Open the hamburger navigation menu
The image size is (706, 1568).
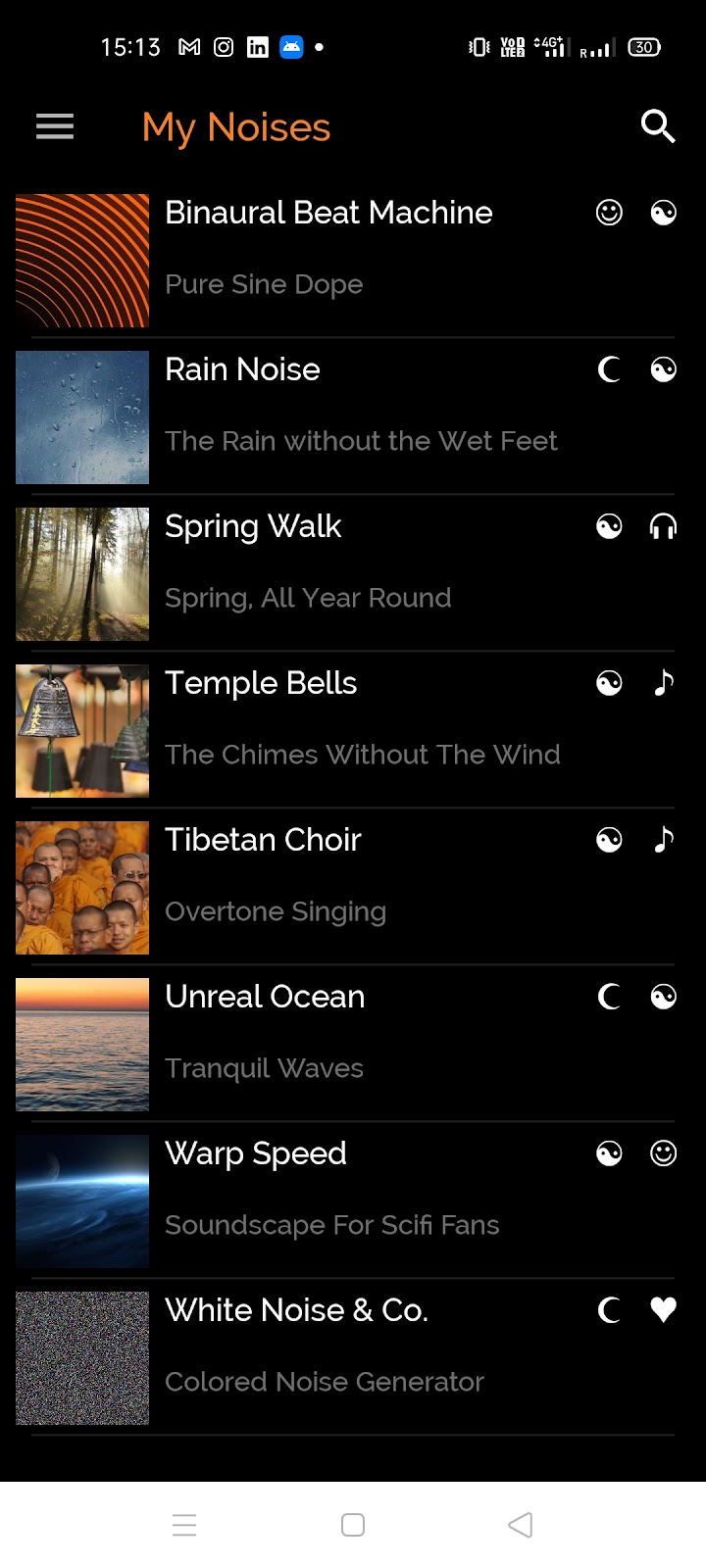(55, 126)
